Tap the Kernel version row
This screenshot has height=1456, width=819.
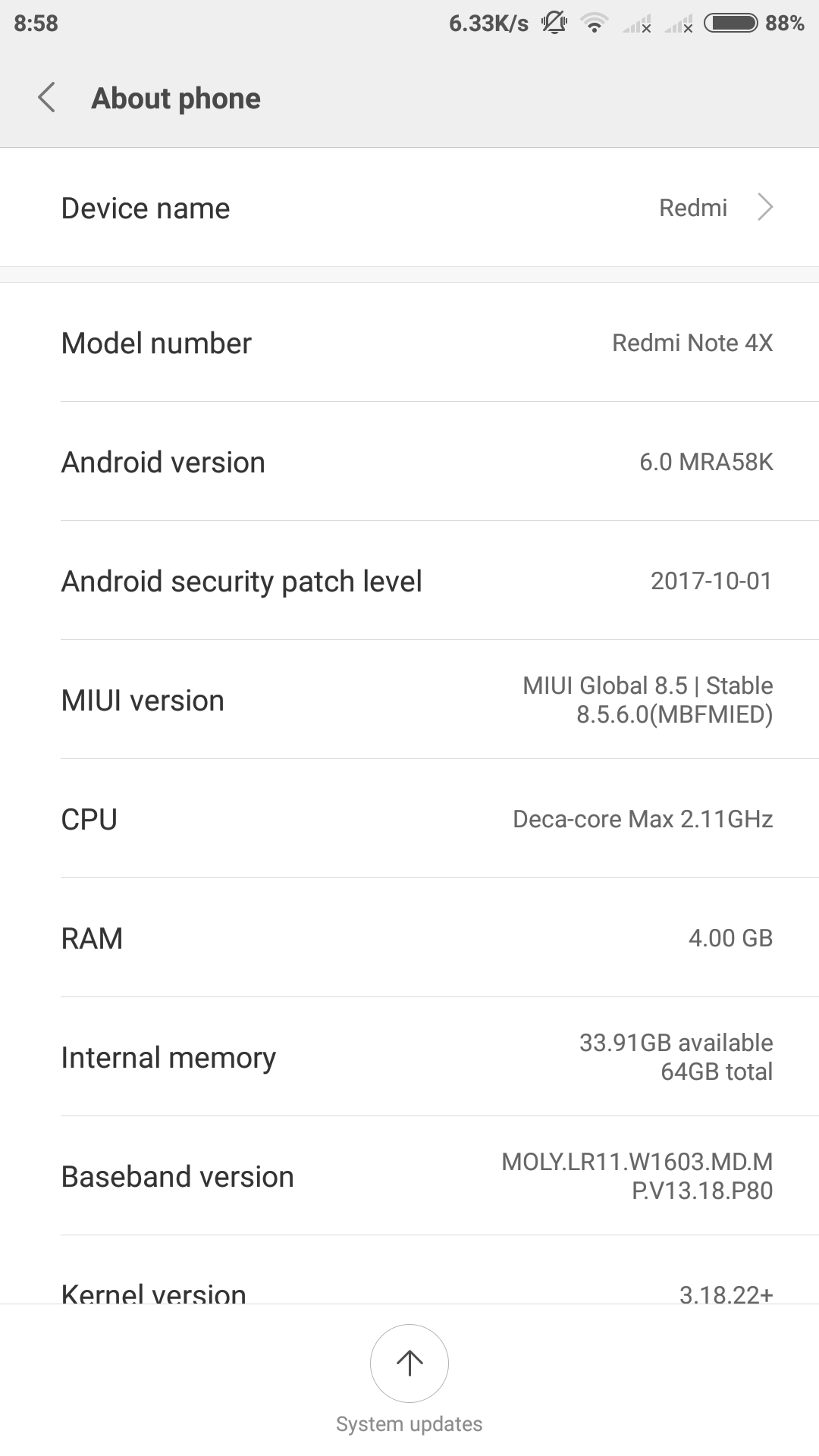[x=409, y=1289]
